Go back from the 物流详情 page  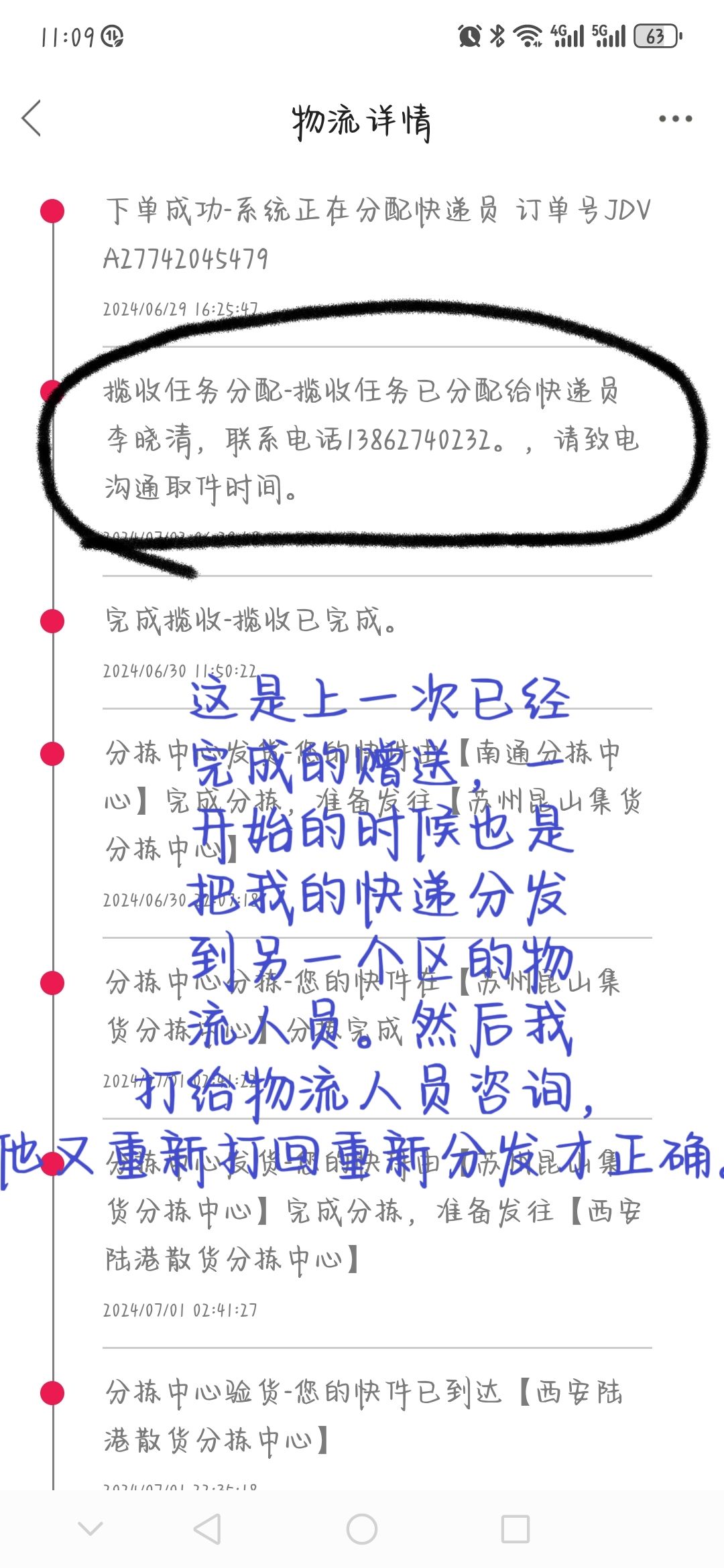[32, 119]
